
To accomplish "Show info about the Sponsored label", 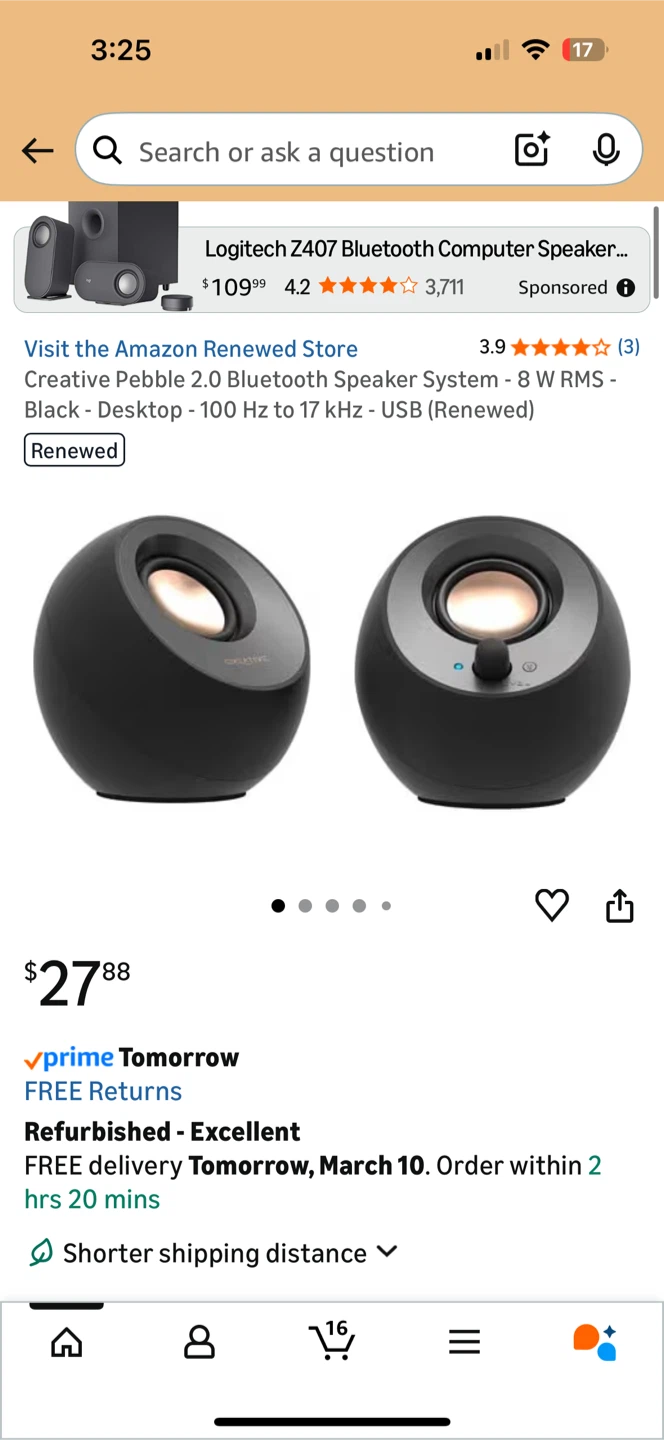I will pos(626,288).
